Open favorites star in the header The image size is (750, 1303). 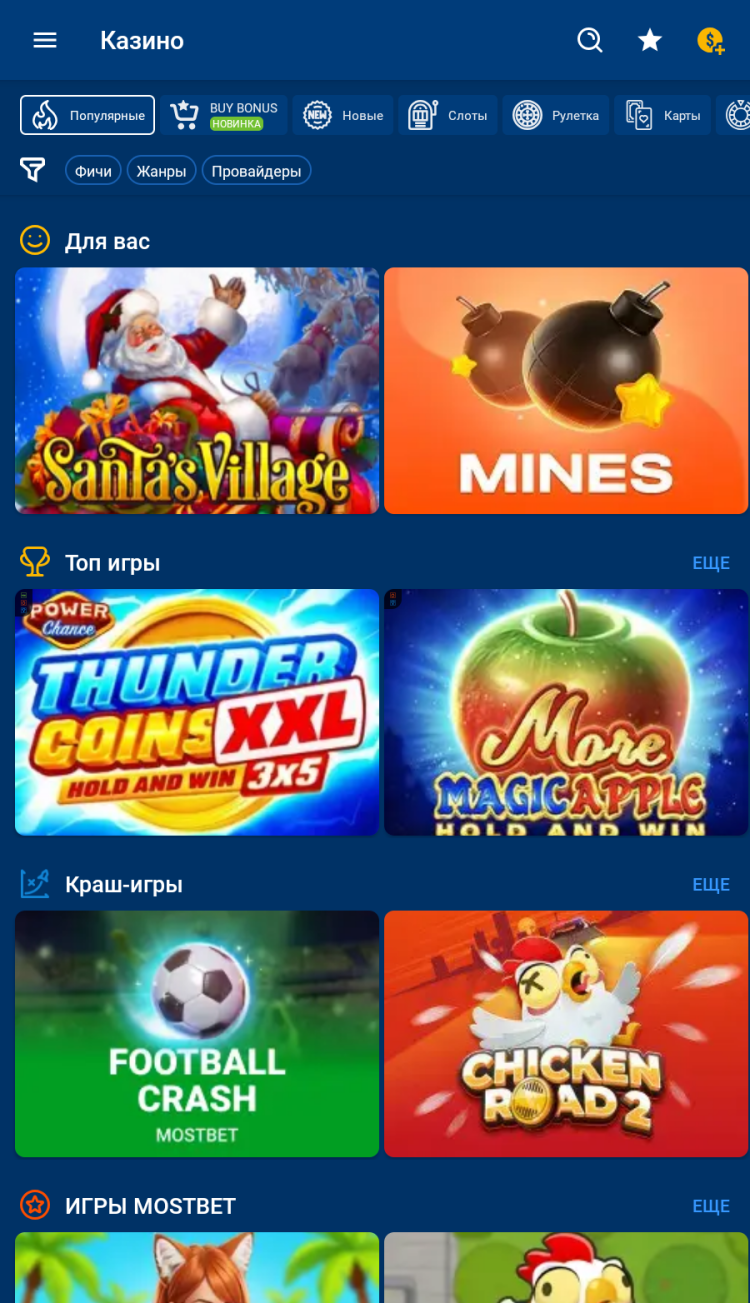pos(650,40)
